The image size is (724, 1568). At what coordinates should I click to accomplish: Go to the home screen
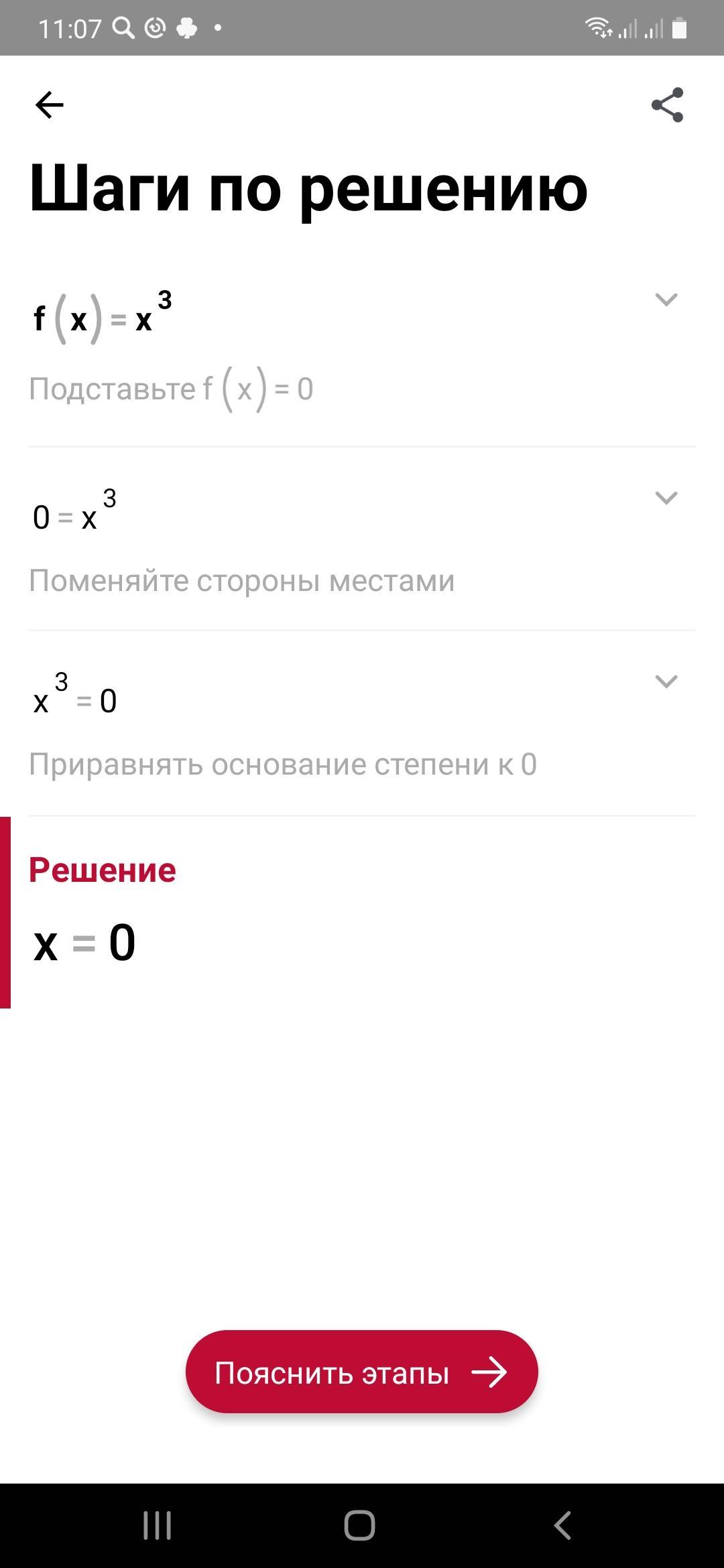[x=360, y=1526]
